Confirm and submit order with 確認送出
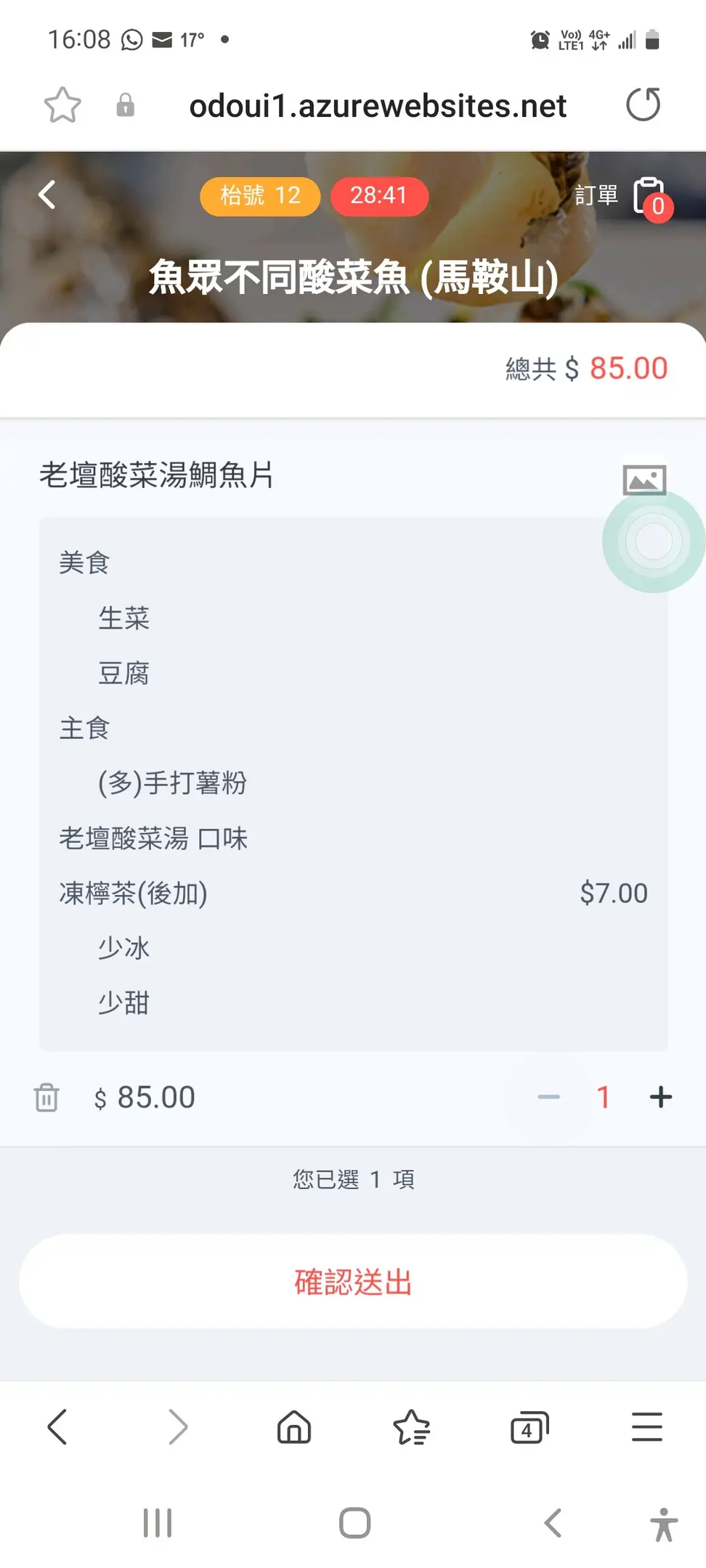 click(x=353, y=1282)
